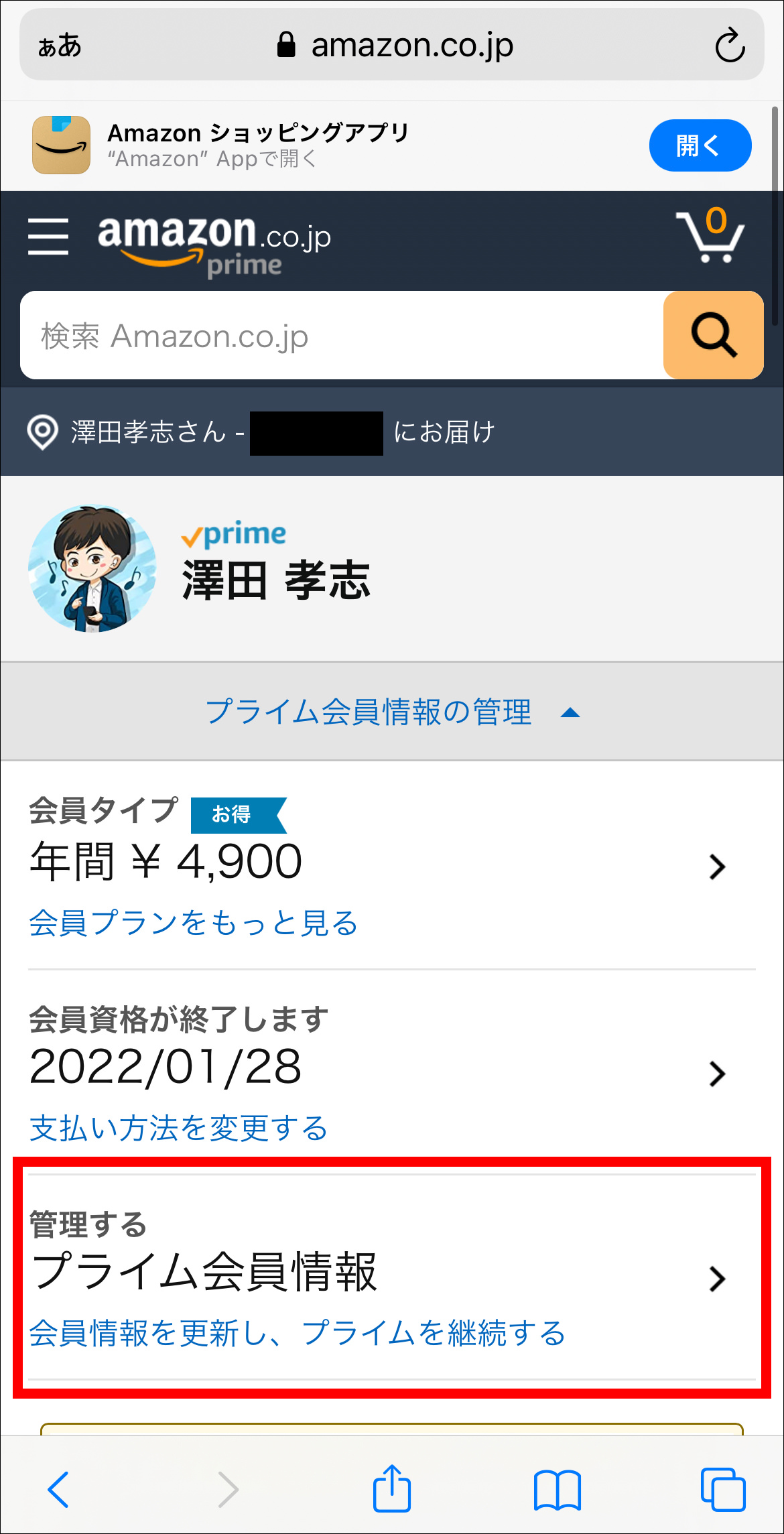784x1534 pixels.
Task: Tap 開く to open Amazon app
Action: pos(700,145)
